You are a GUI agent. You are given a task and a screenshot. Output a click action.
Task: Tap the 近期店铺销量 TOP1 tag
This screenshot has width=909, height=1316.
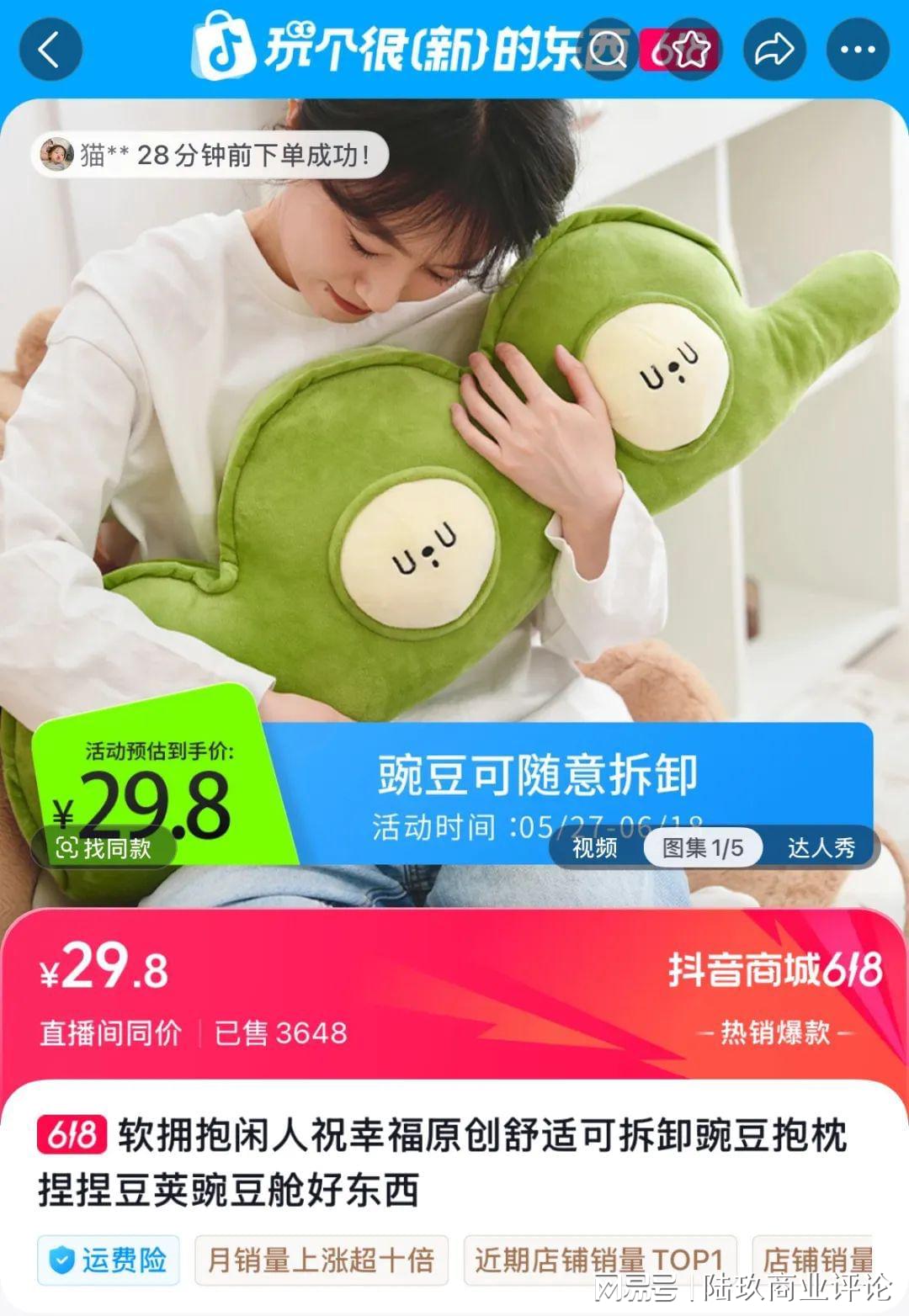[x=599, y=1260]
